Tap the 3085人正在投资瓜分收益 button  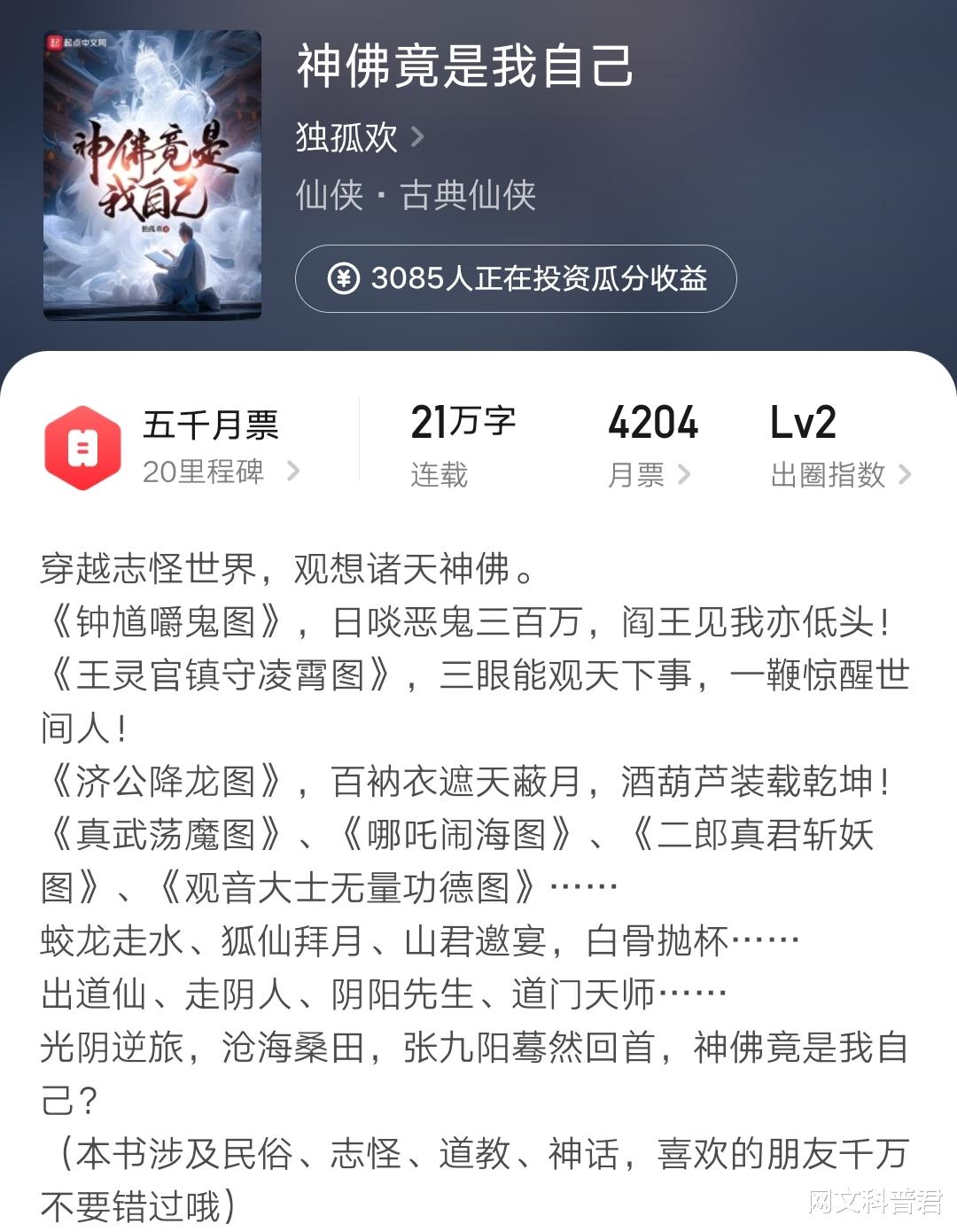pyautogui.click(x=516, y=279)
